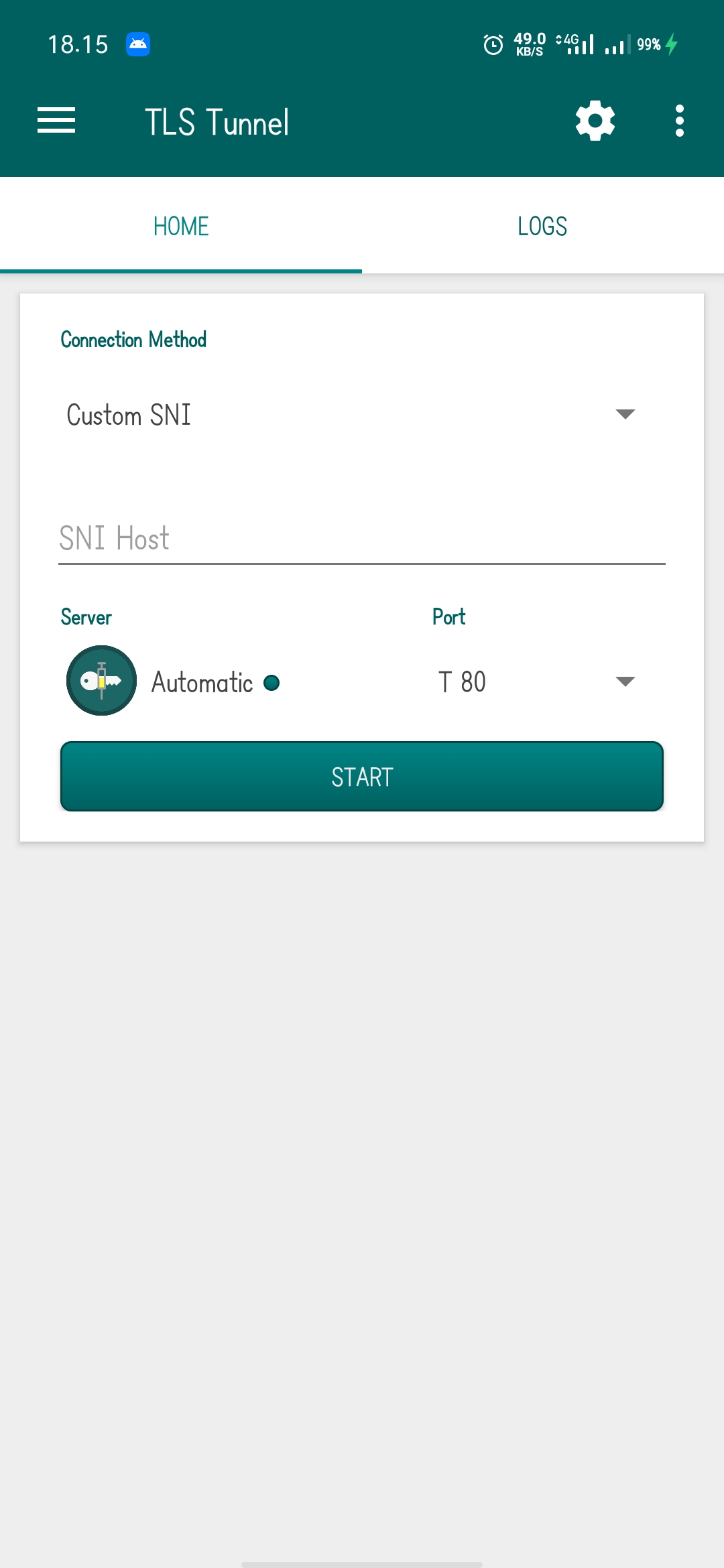The width and height of the screenshot is (724, 1568).
Task: Focus the SNI Host text field
Action: pos(362,539)
